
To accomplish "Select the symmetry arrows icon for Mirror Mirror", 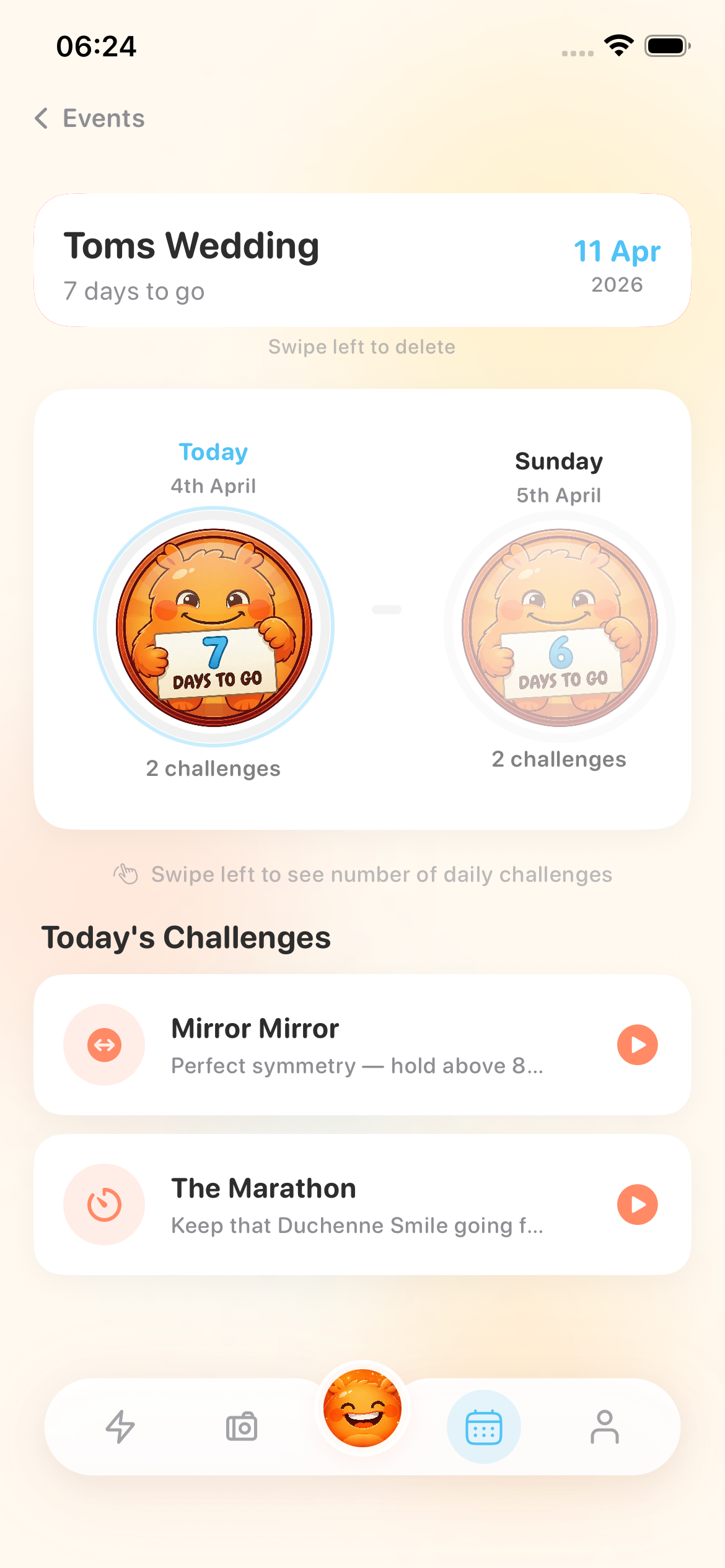I will click(104, 1044).
